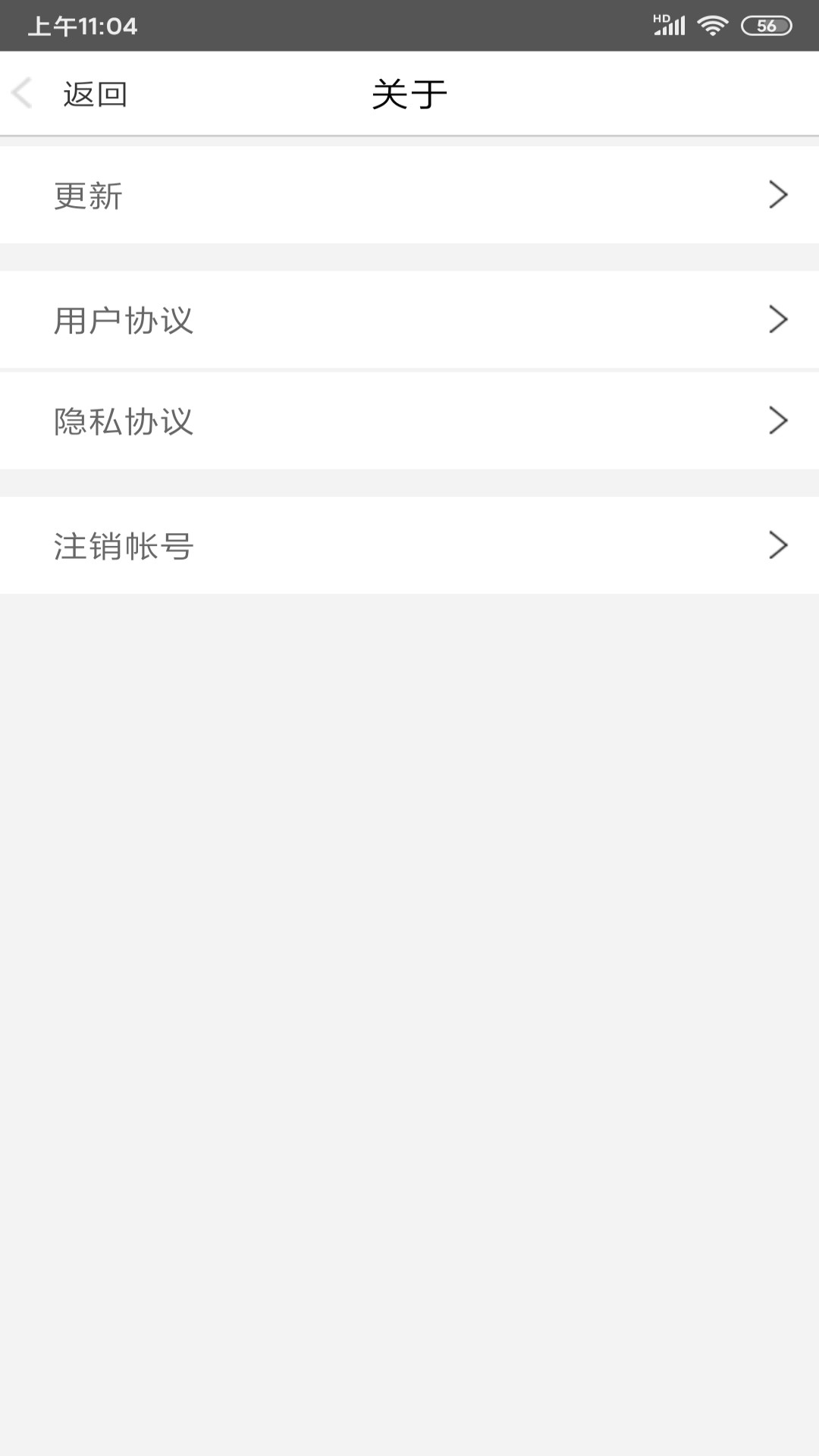
Task: Open 隐私协议 details using the arrow
Action: tap(778, 421)
